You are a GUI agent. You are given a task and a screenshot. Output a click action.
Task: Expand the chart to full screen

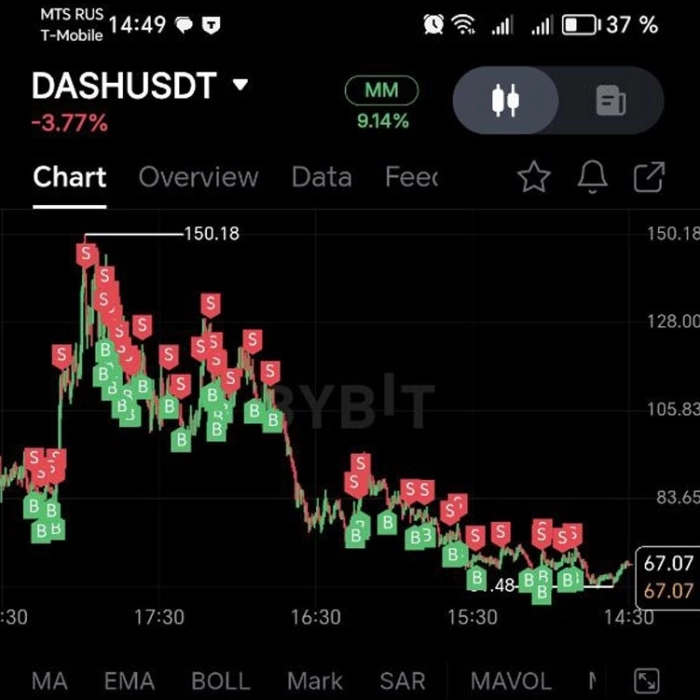[x=648, y=680]
